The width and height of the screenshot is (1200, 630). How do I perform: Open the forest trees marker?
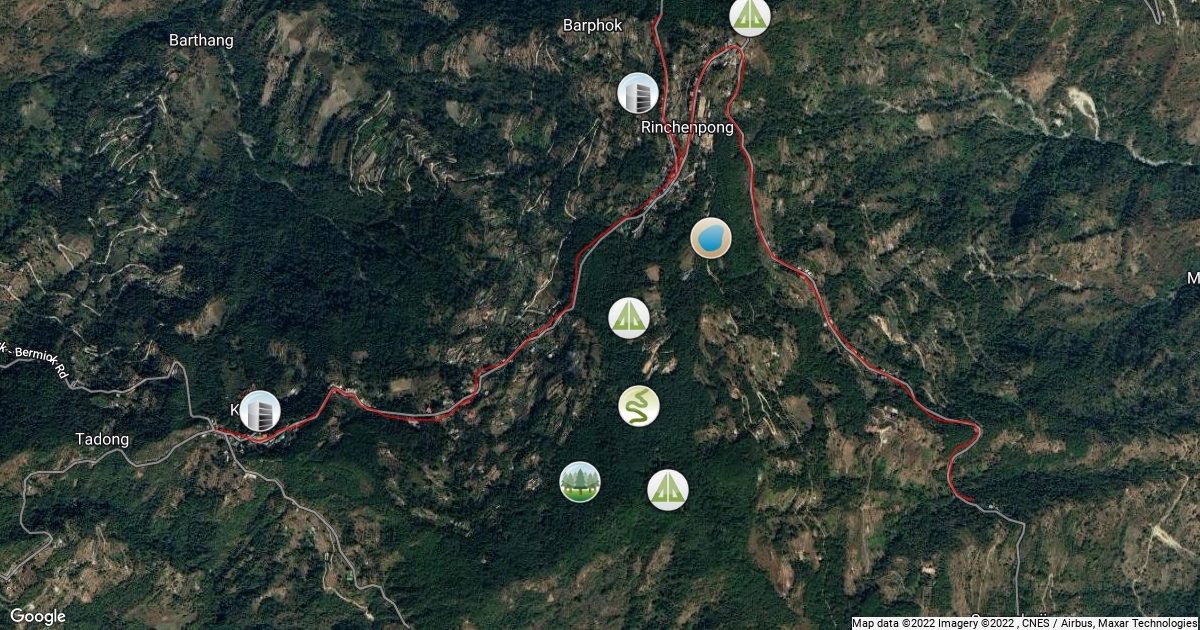(580, 482)
